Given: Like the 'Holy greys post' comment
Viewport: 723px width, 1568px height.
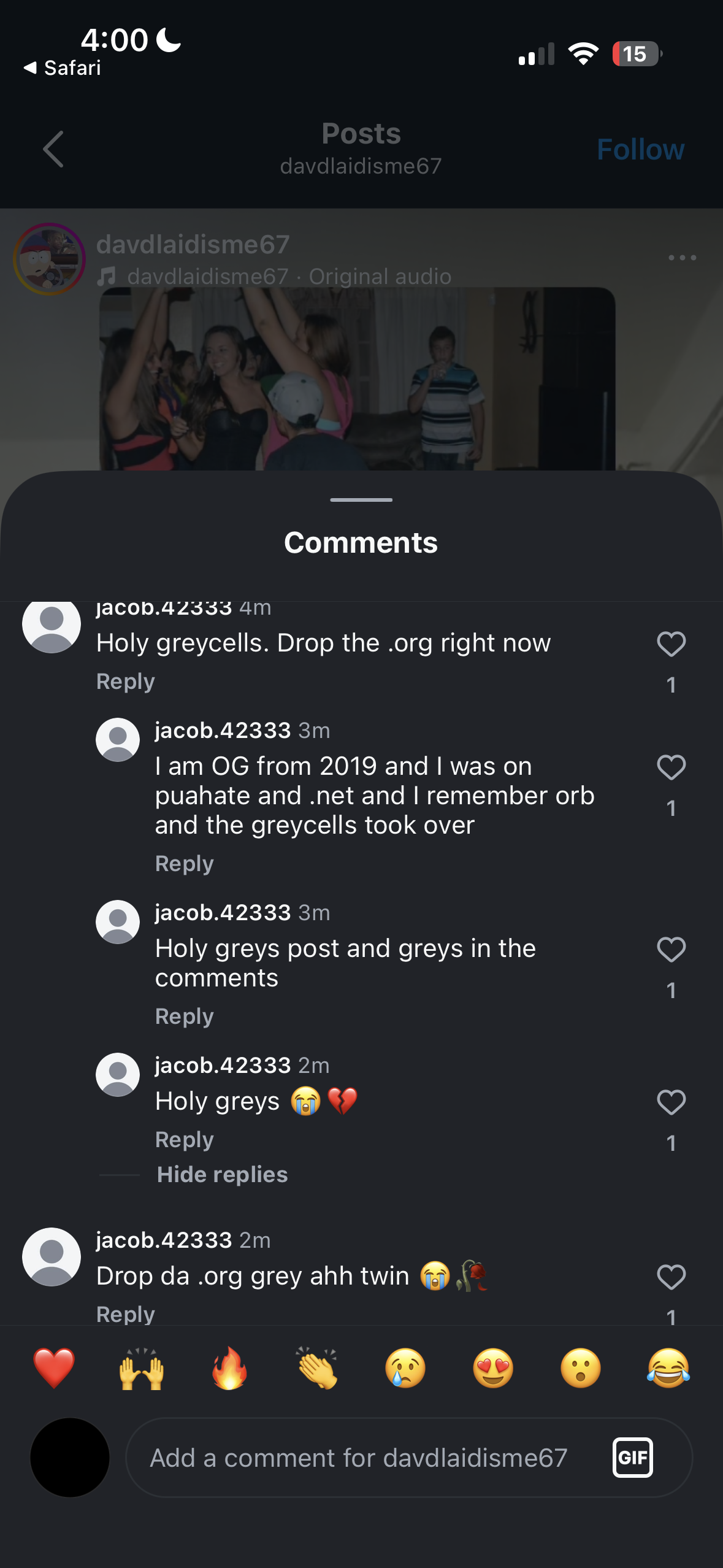Looking at the screenshot, I should pyautogui.click(x=671, y=950).
